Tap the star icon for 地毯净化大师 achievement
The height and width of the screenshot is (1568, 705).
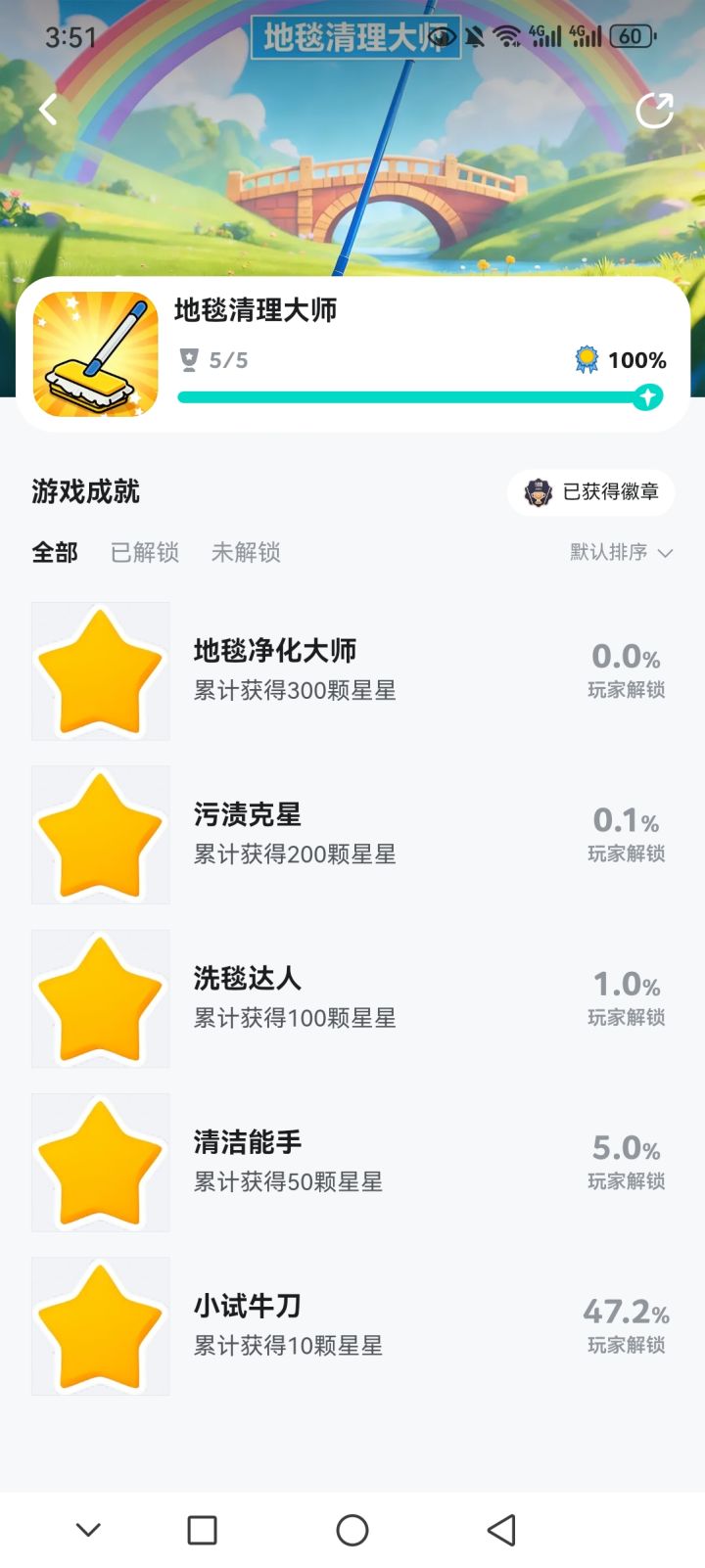[x=99, y=670]
